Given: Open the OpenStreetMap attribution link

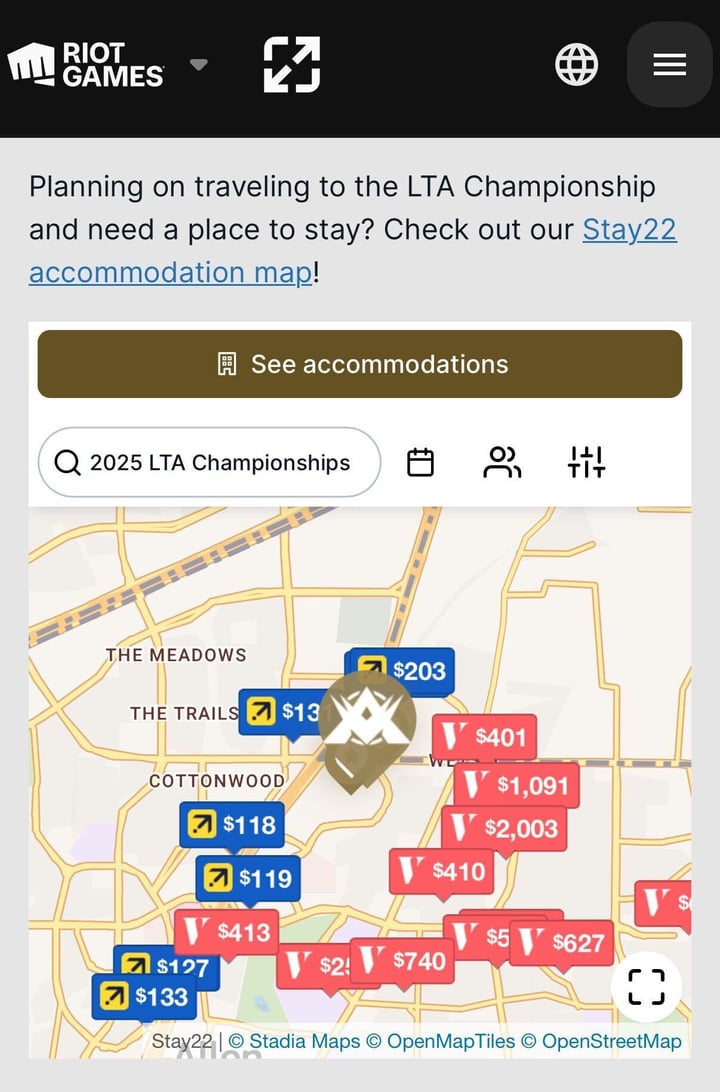Looking at the screenshot, I should pyautogui.click(x=611, y=1041).
